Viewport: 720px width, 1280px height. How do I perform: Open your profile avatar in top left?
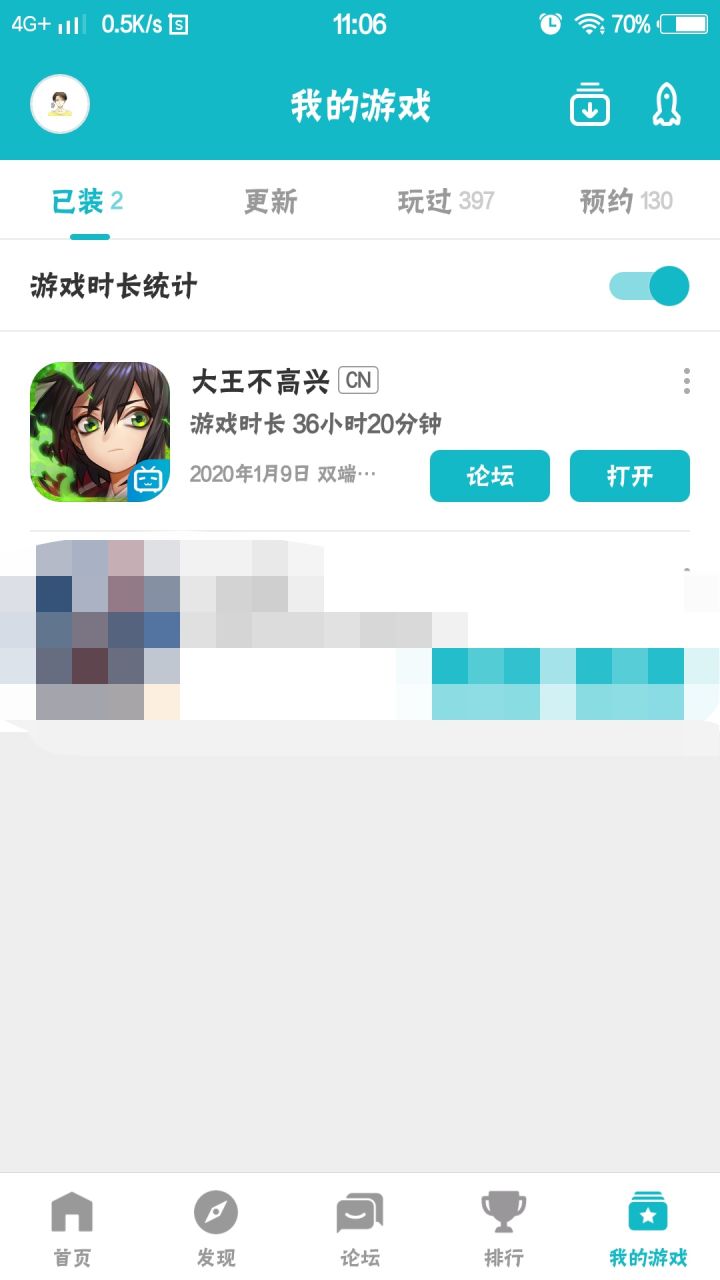click(x=59, y=103)
